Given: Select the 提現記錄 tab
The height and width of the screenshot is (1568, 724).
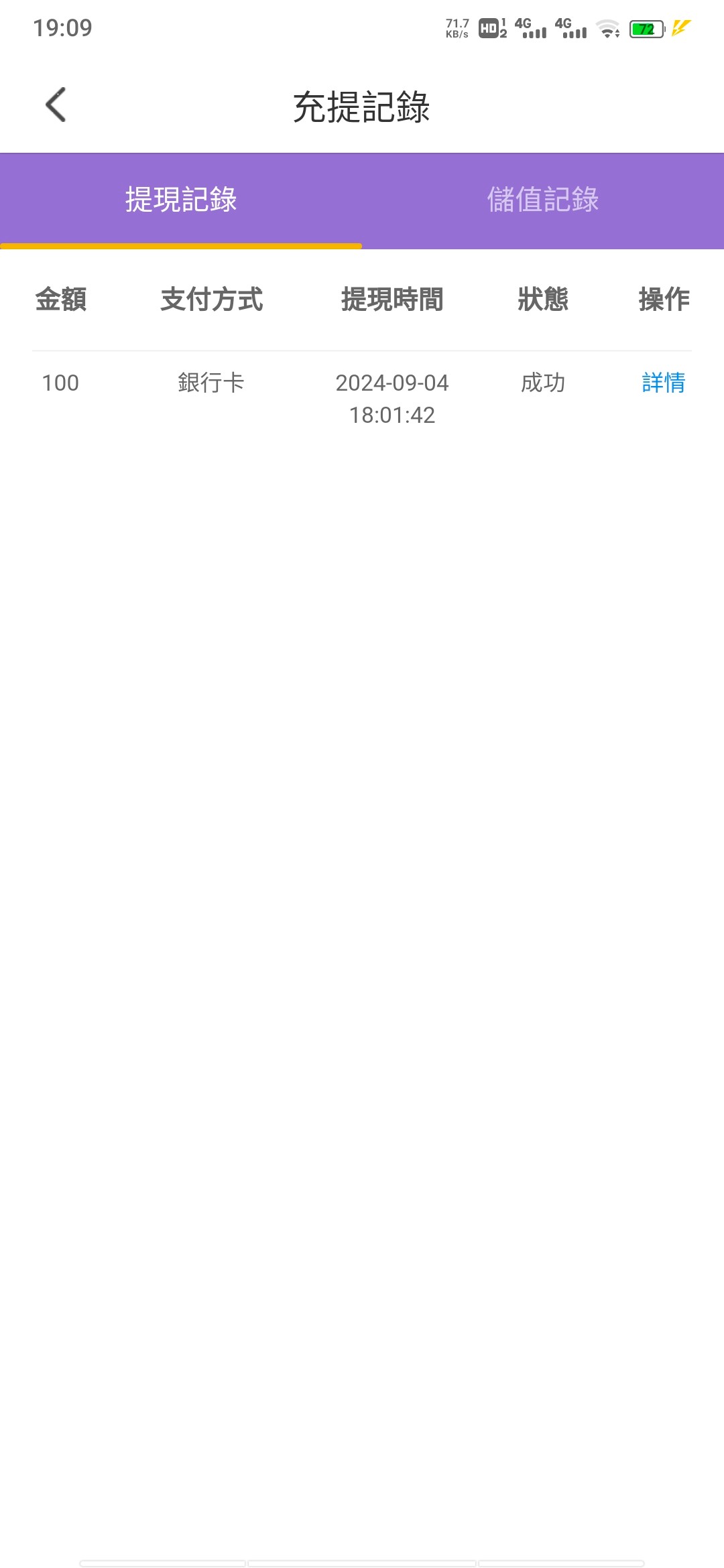Looking at the screenshot, I should [x=181, y=200].
